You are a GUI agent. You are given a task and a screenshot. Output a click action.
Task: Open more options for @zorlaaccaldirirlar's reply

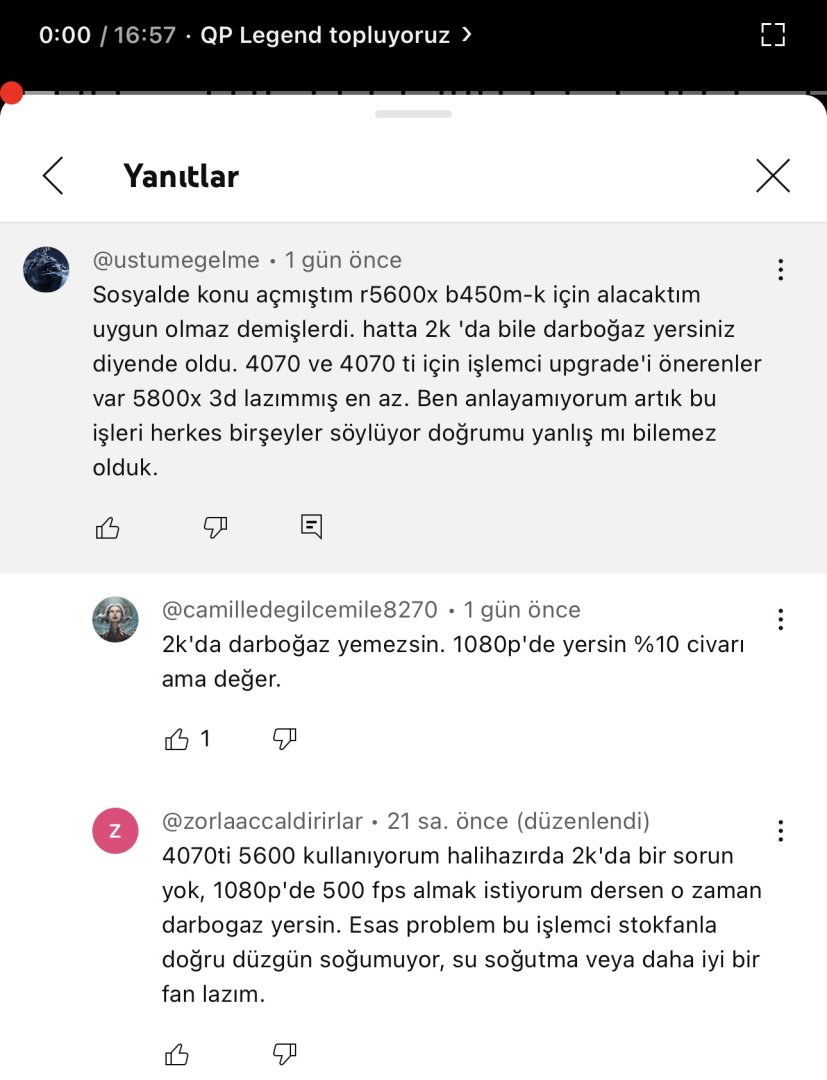(780, 830)
